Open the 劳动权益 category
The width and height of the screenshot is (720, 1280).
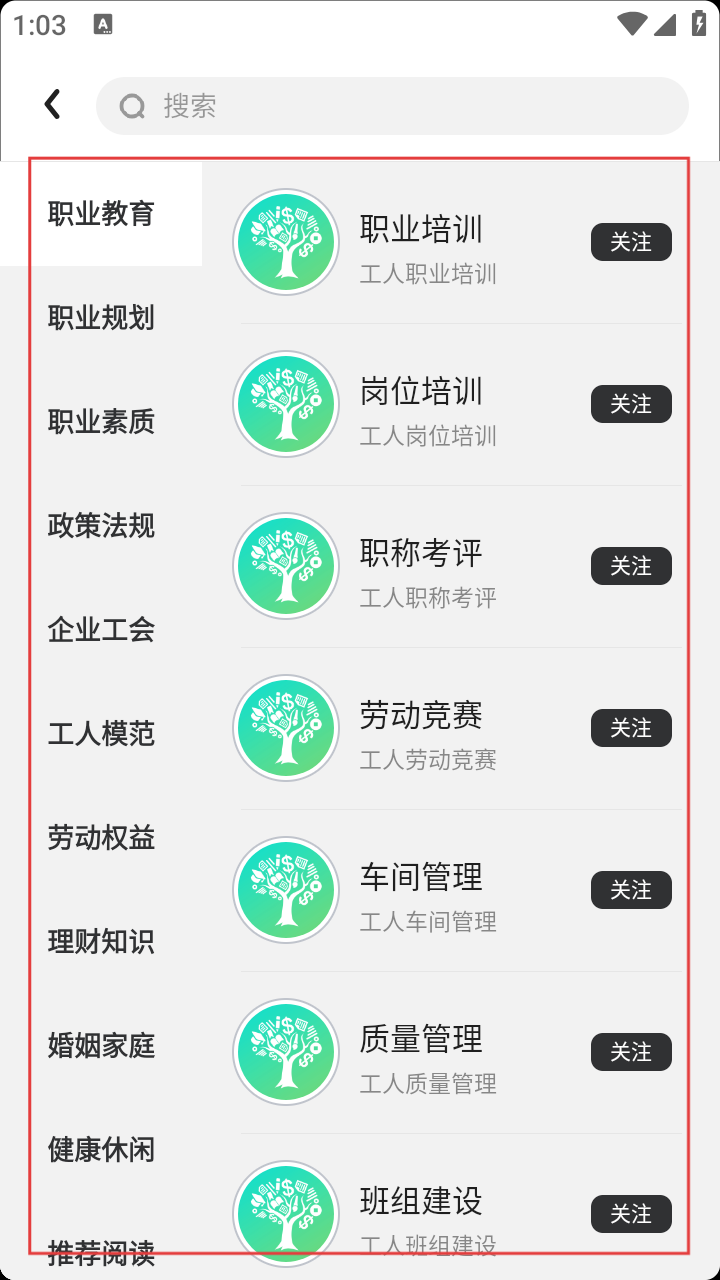coord(101,838)
